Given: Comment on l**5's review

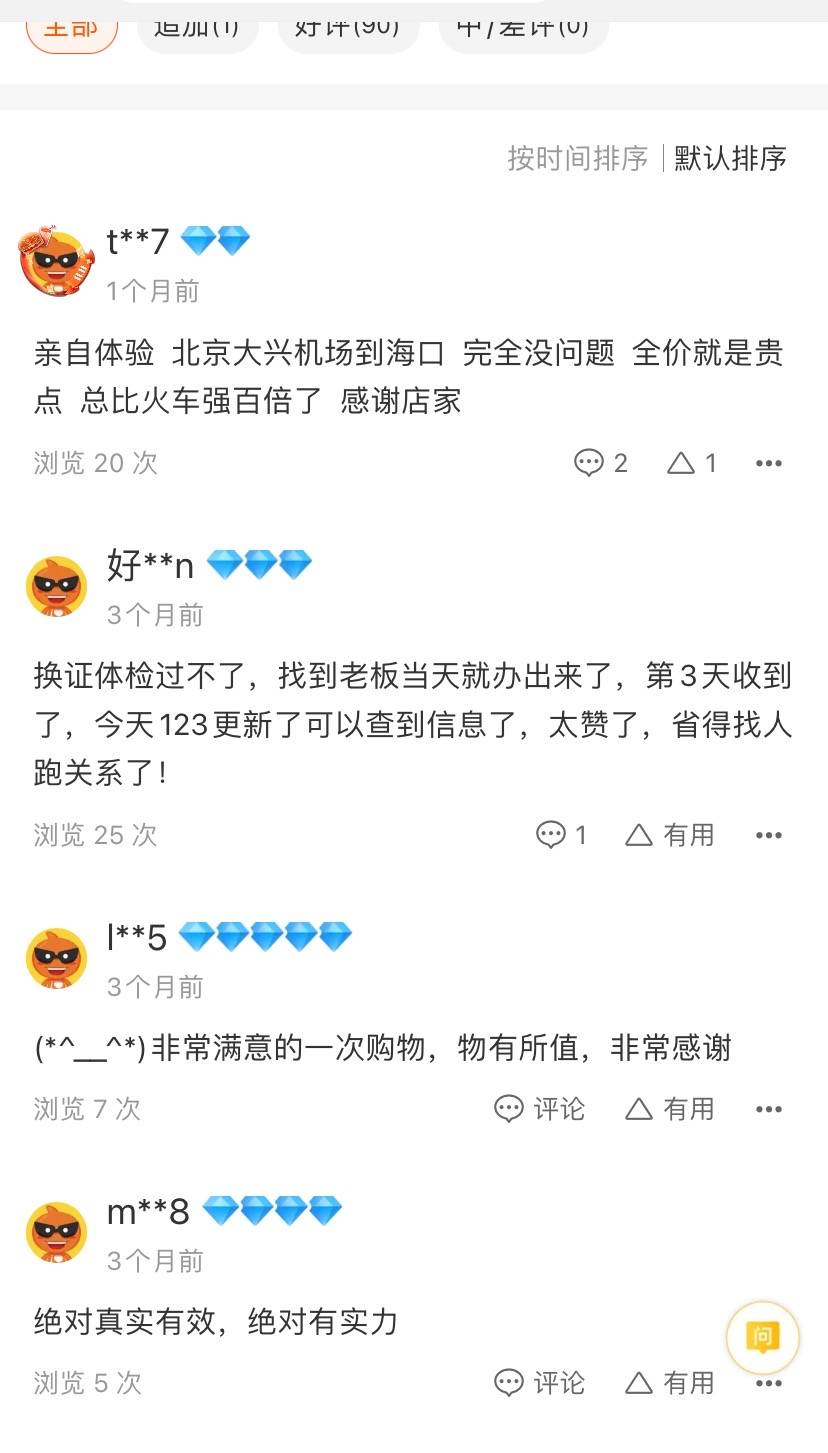Looking at the screenshot, I should pos(540,1109).
